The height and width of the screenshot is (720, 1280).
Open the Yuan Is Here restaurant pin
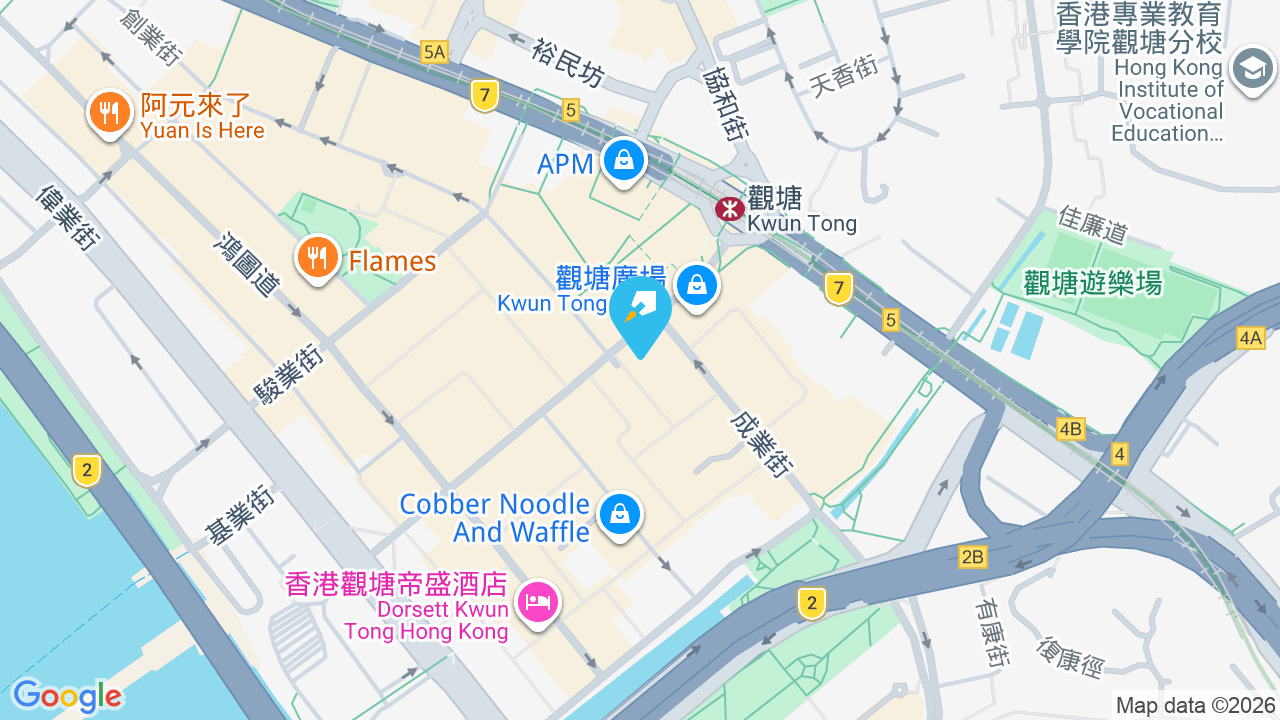(x=109, y=113)
